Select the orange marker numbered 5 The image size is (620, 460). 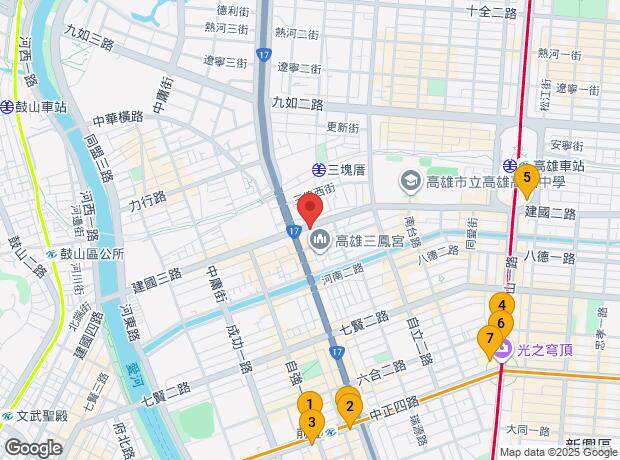(x=527, y=178)
